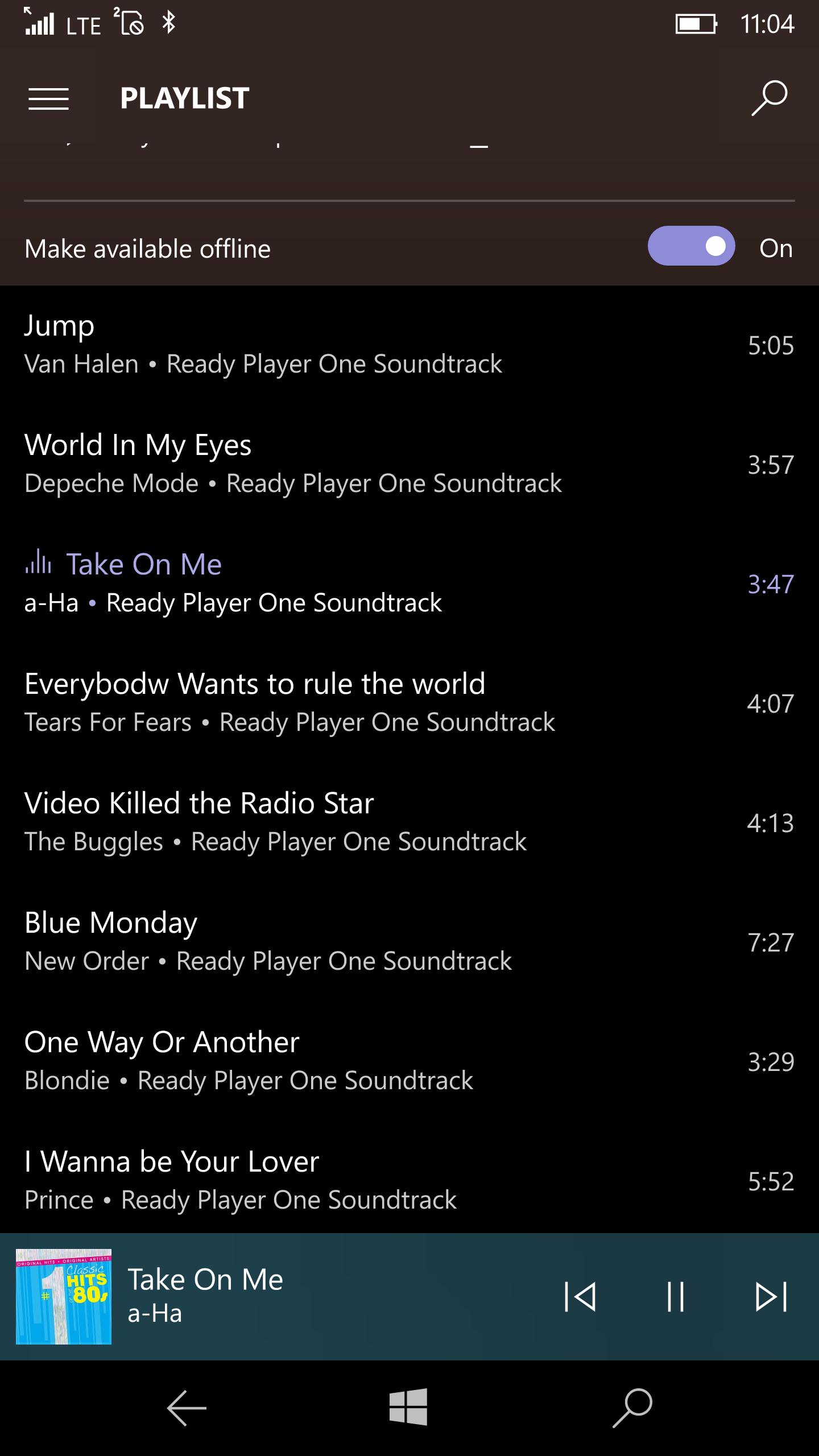This screenshot has width=819, height=1456.
Task: Open now playing from album art
Action: (x=64, y=1297)
